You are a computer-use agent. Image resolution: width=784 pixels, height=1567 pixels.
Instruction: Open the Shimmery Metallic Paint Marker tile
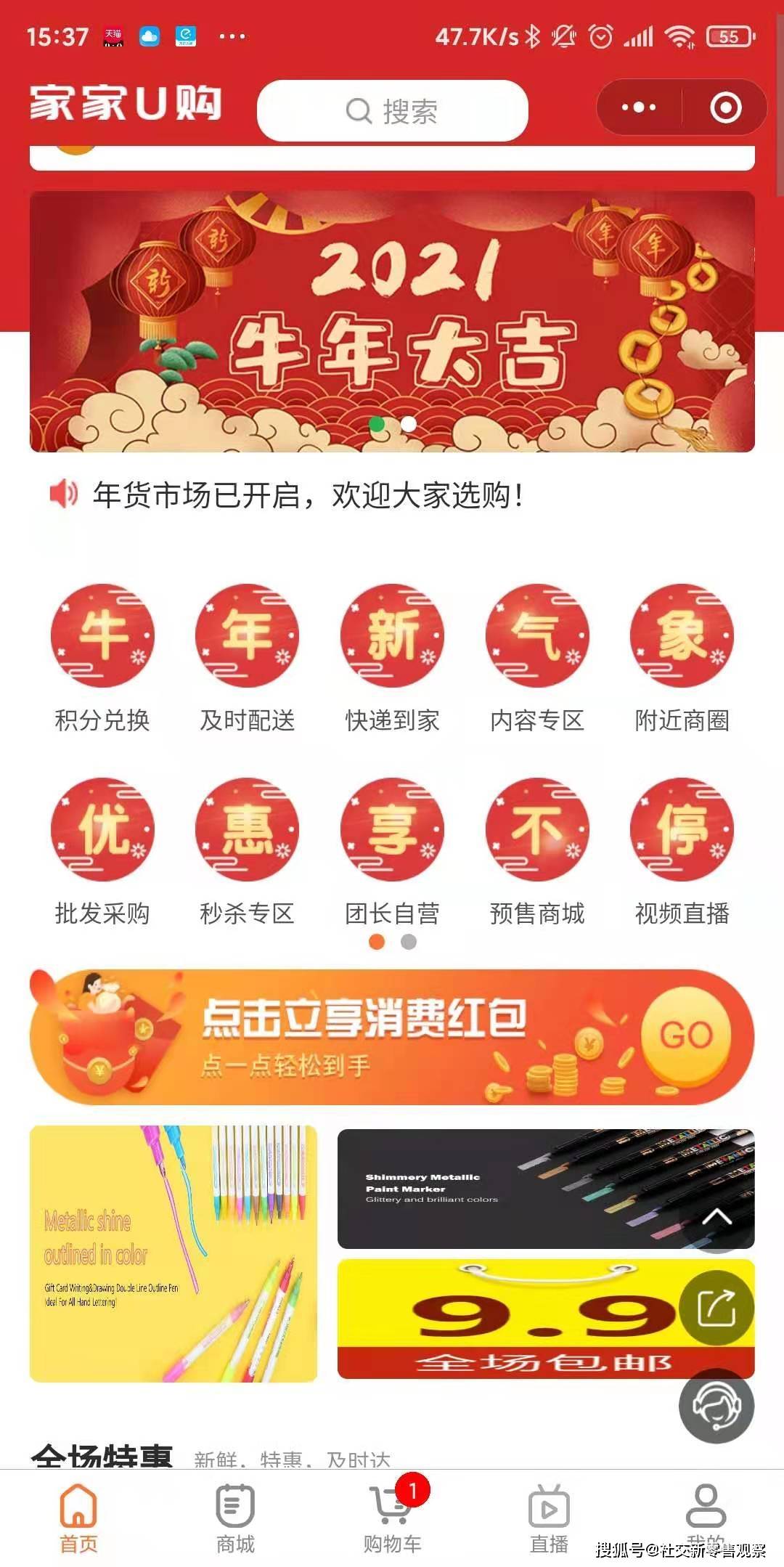pos(546,1189)
